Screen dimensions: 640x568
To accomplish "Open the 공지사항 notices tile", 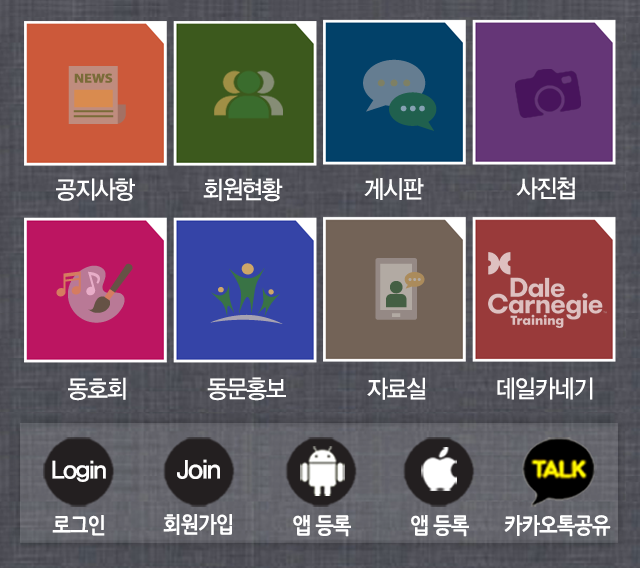I will pyautogui.click(x=95, y=93).
